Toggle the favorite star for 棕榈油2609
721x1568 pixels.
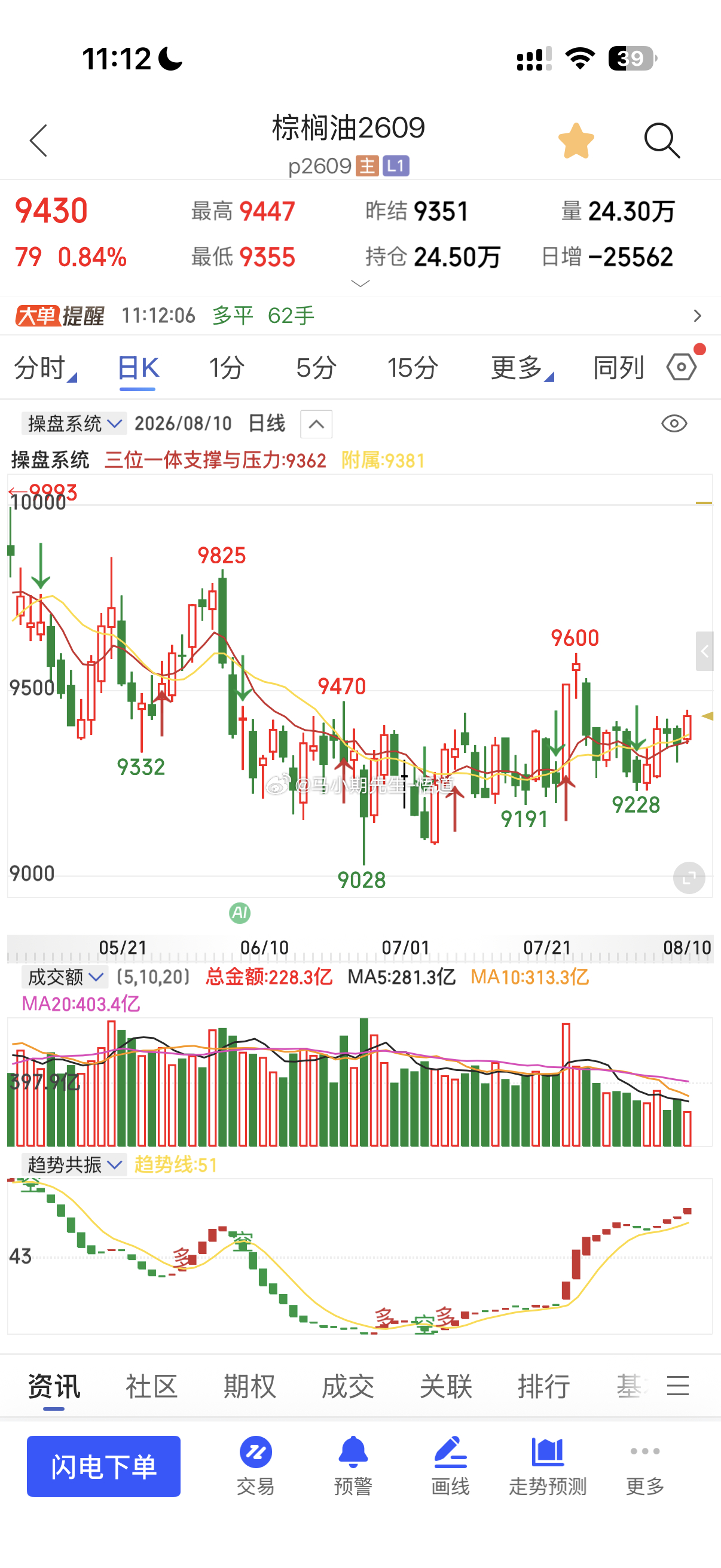(576, 141)
